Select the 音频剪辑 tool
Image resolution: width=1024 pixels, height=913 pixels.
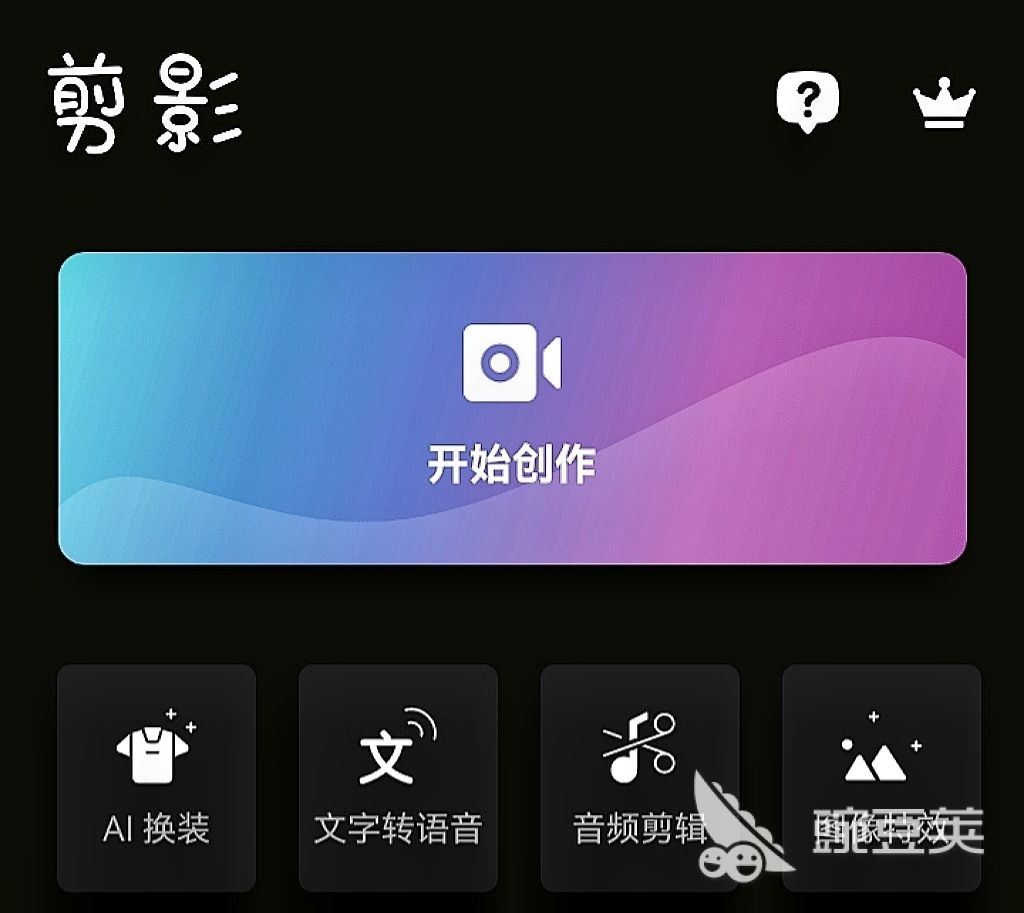coord(640,777)
